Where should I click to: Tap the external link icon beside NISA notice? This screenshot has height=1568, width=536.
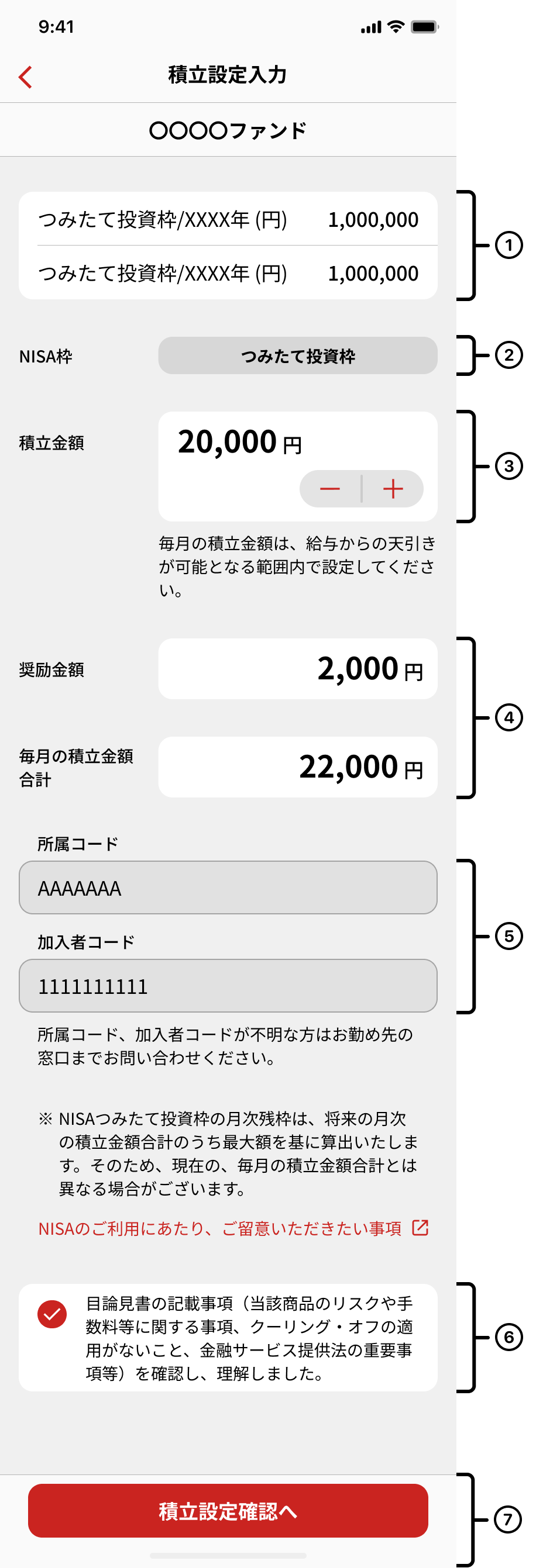(x=420, y=1229)
